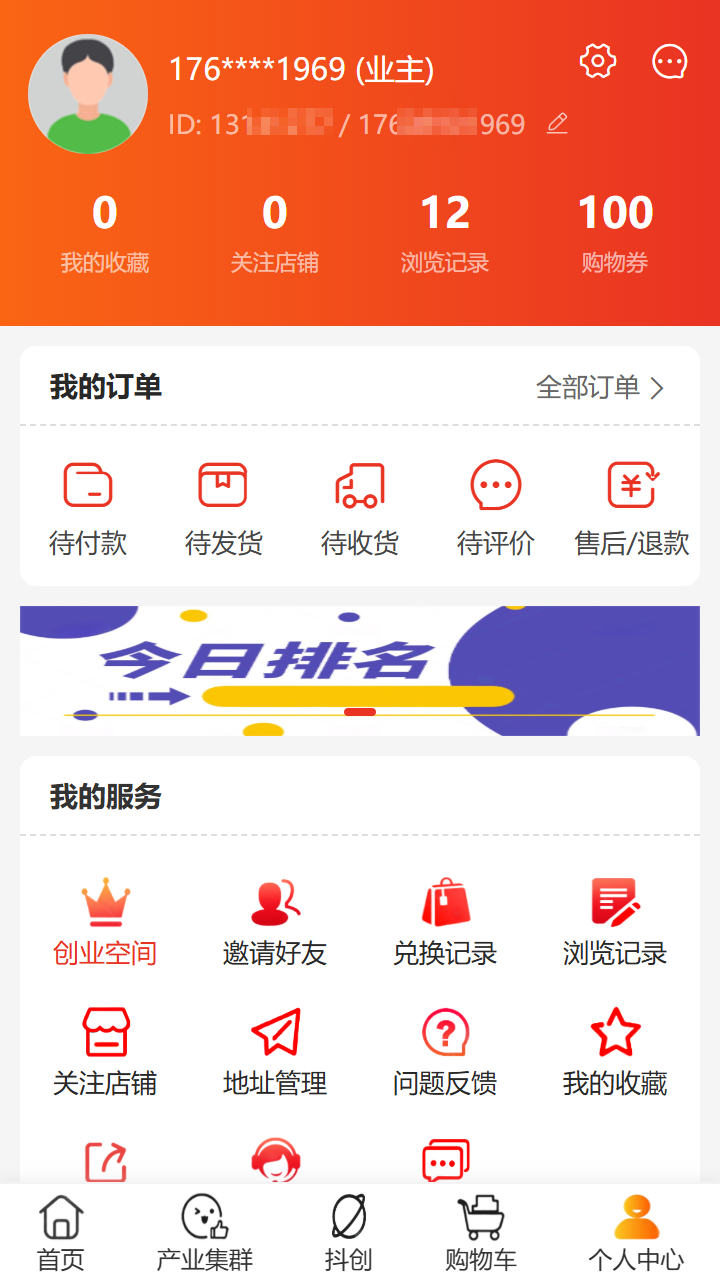The height and width of the screenshot is (1280, 720).
Task: Open the settings gear at top right
Action: point(598,61)
